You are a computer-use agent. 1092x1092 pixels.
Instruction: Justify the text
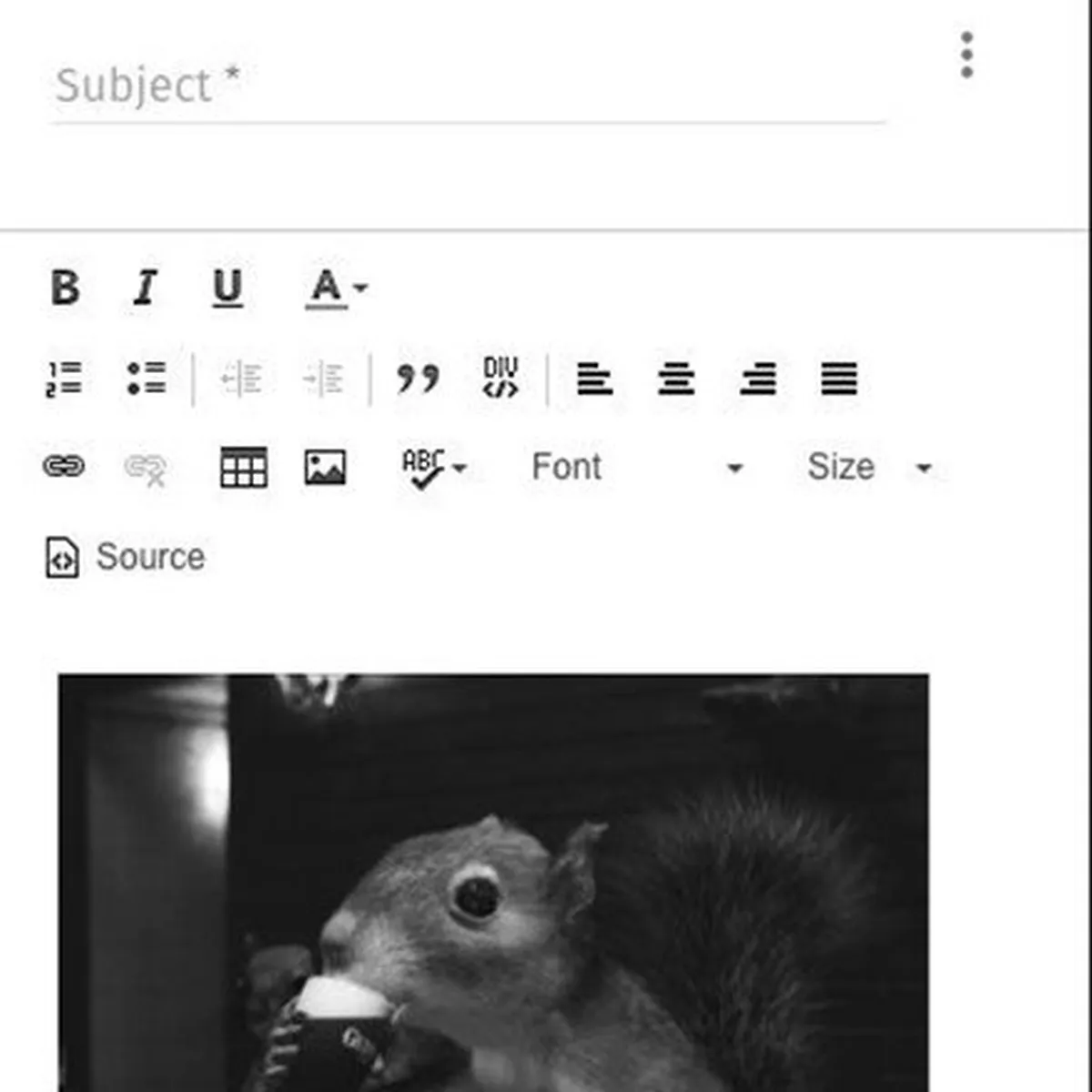(839, 379)
